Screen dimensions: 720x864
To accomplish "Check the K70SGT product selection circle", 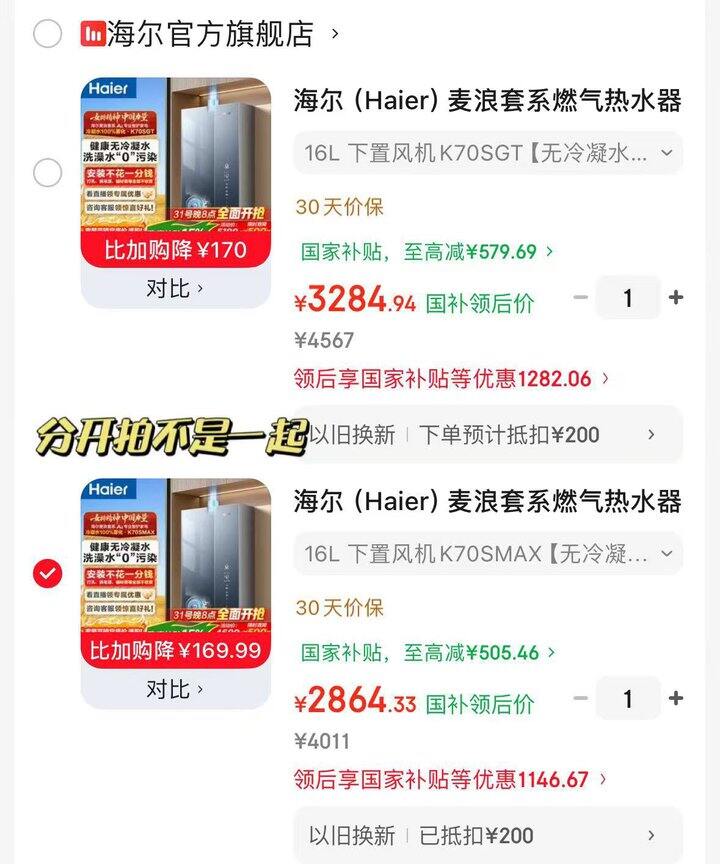I will pos(45,174).
